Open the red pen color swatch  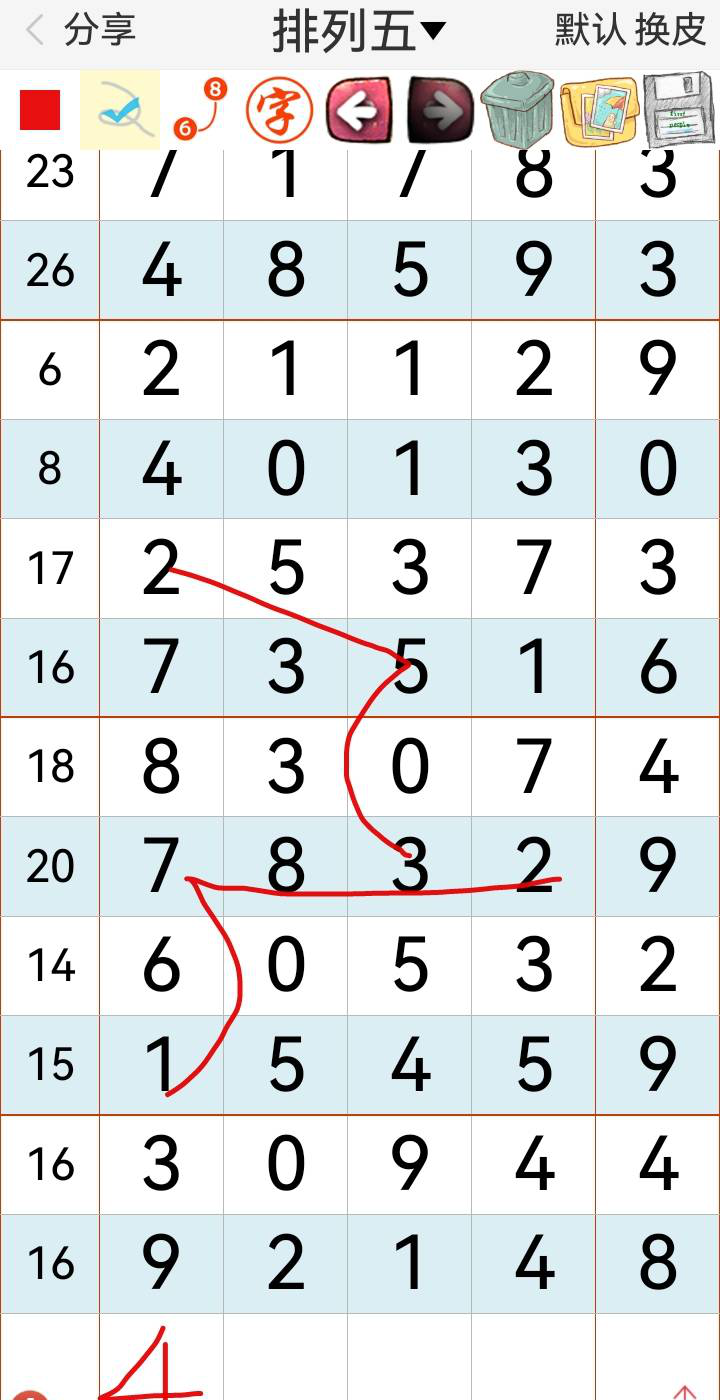[40, 110]
